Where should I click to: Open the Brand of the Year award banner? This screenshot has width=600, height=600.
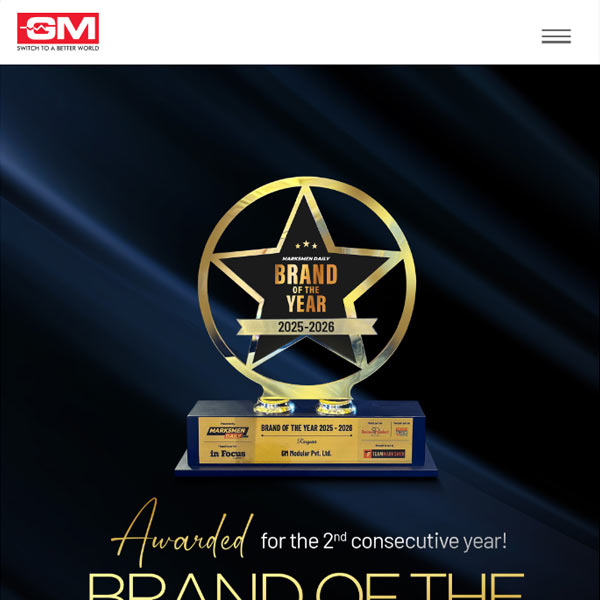[x=300, y=330]
